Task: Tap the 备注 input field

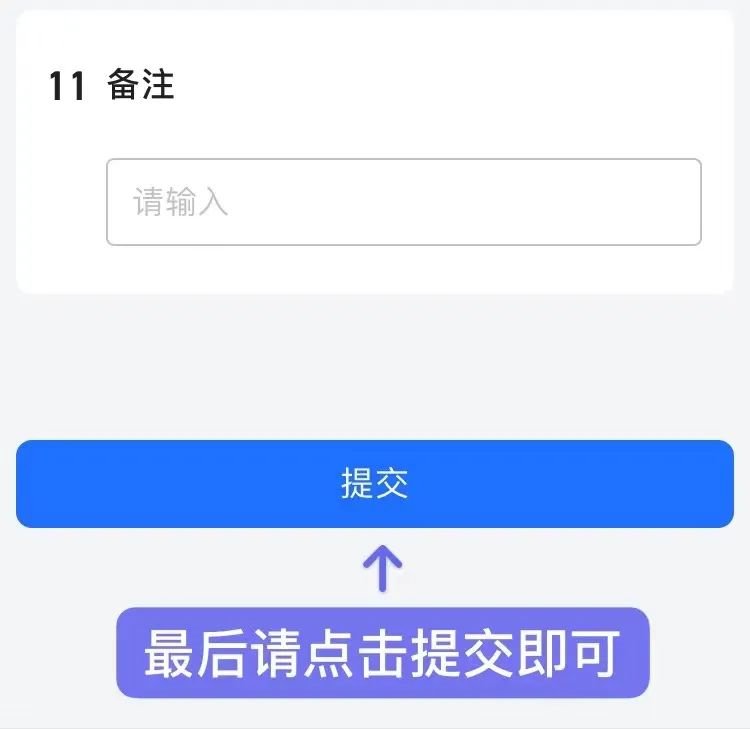Action: 403,202
